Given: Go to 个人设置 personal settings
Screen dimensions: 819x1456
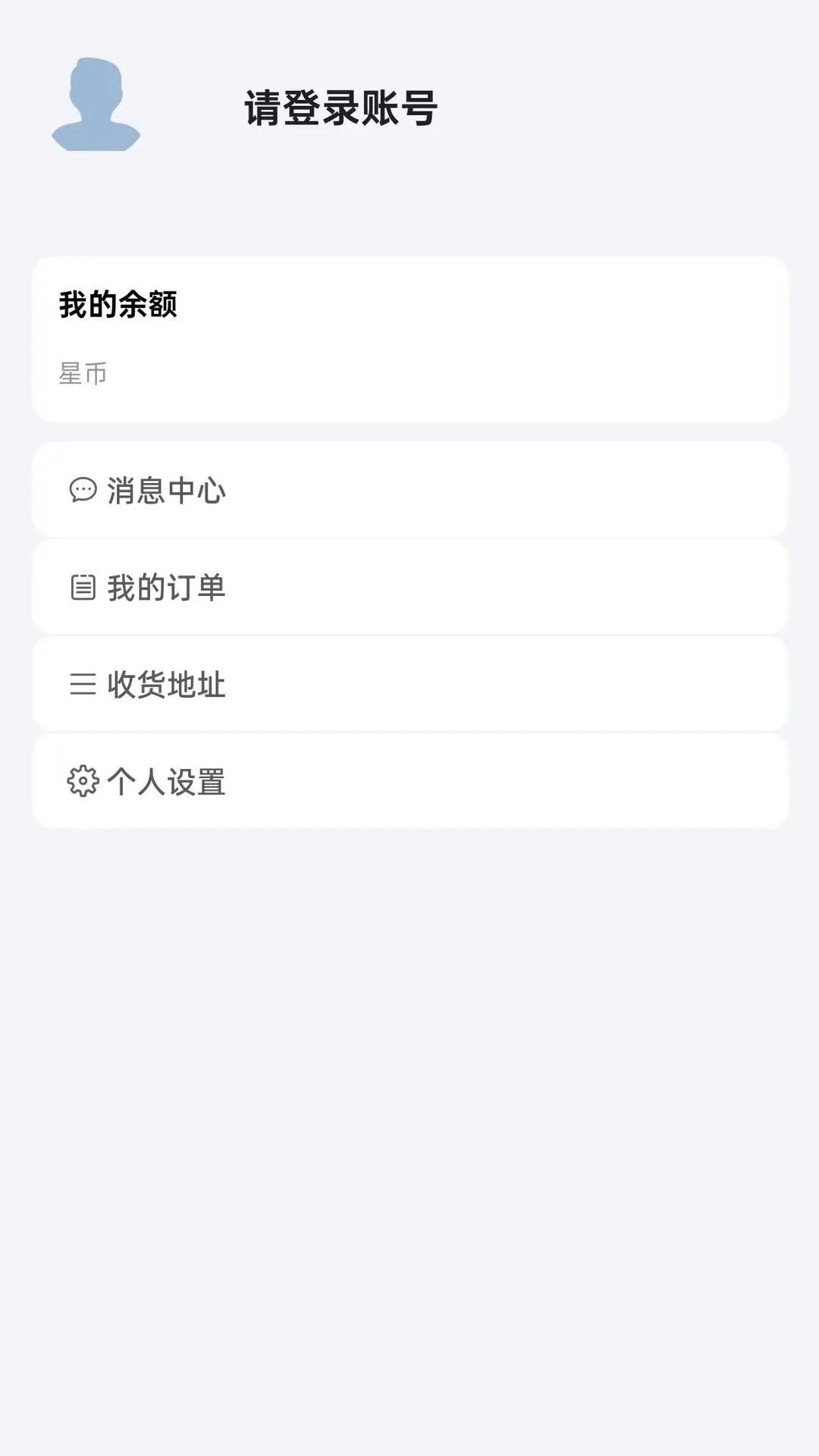Looking at the screenshot, I should click(409, 781).
